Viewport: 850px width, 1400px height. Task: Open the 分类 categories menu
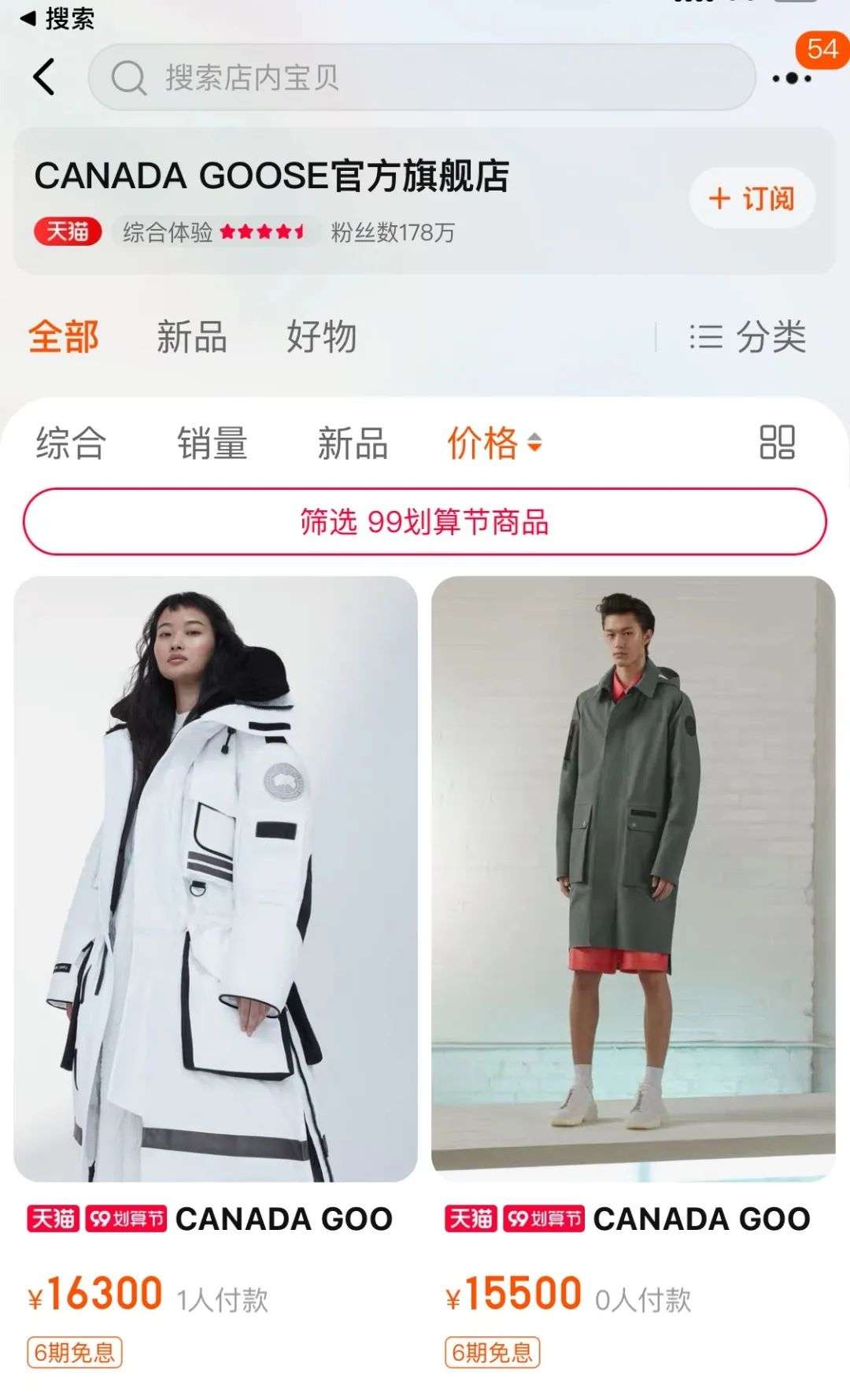click(748, 337)
